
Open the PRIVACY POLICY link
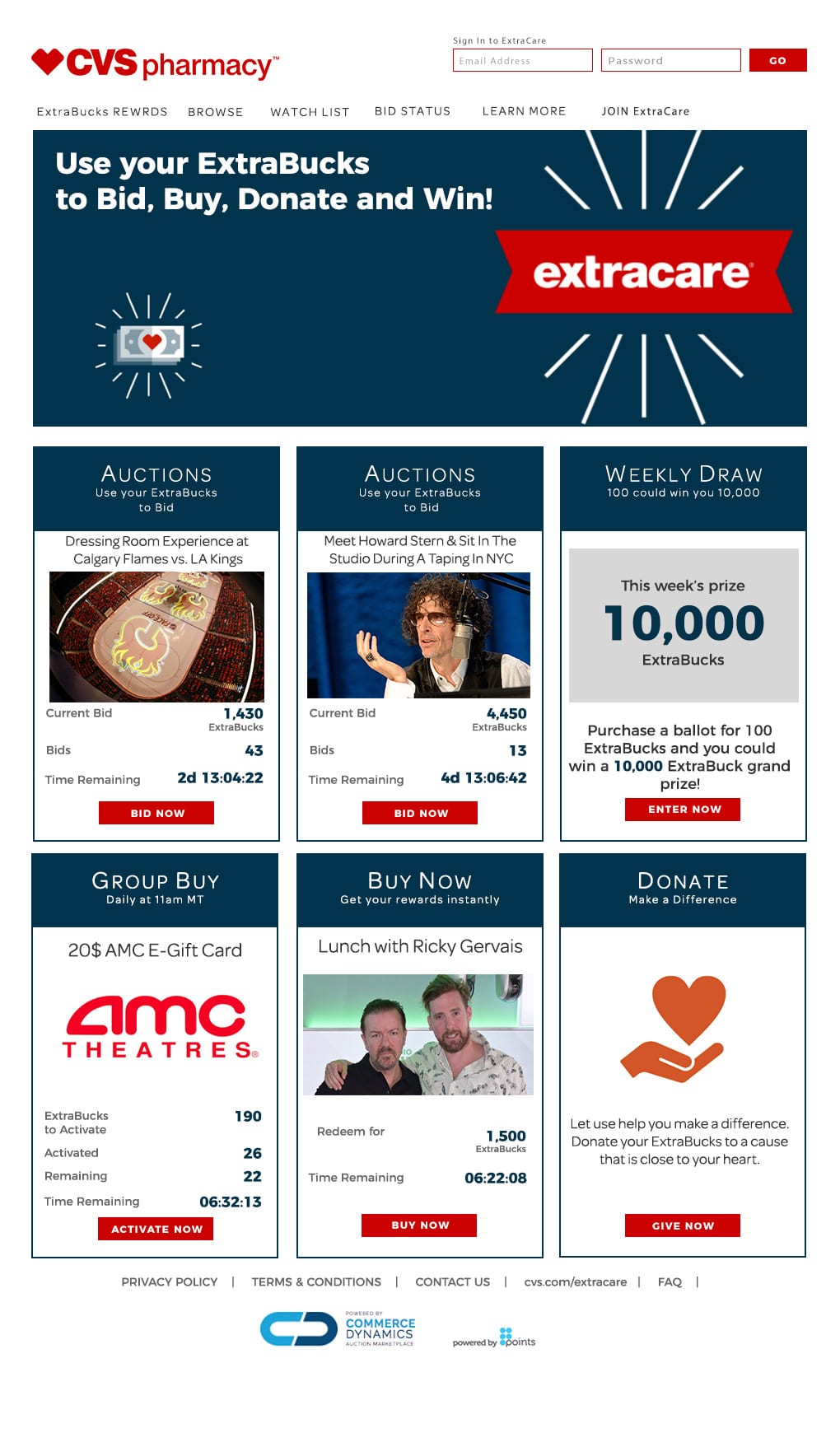170,1282
